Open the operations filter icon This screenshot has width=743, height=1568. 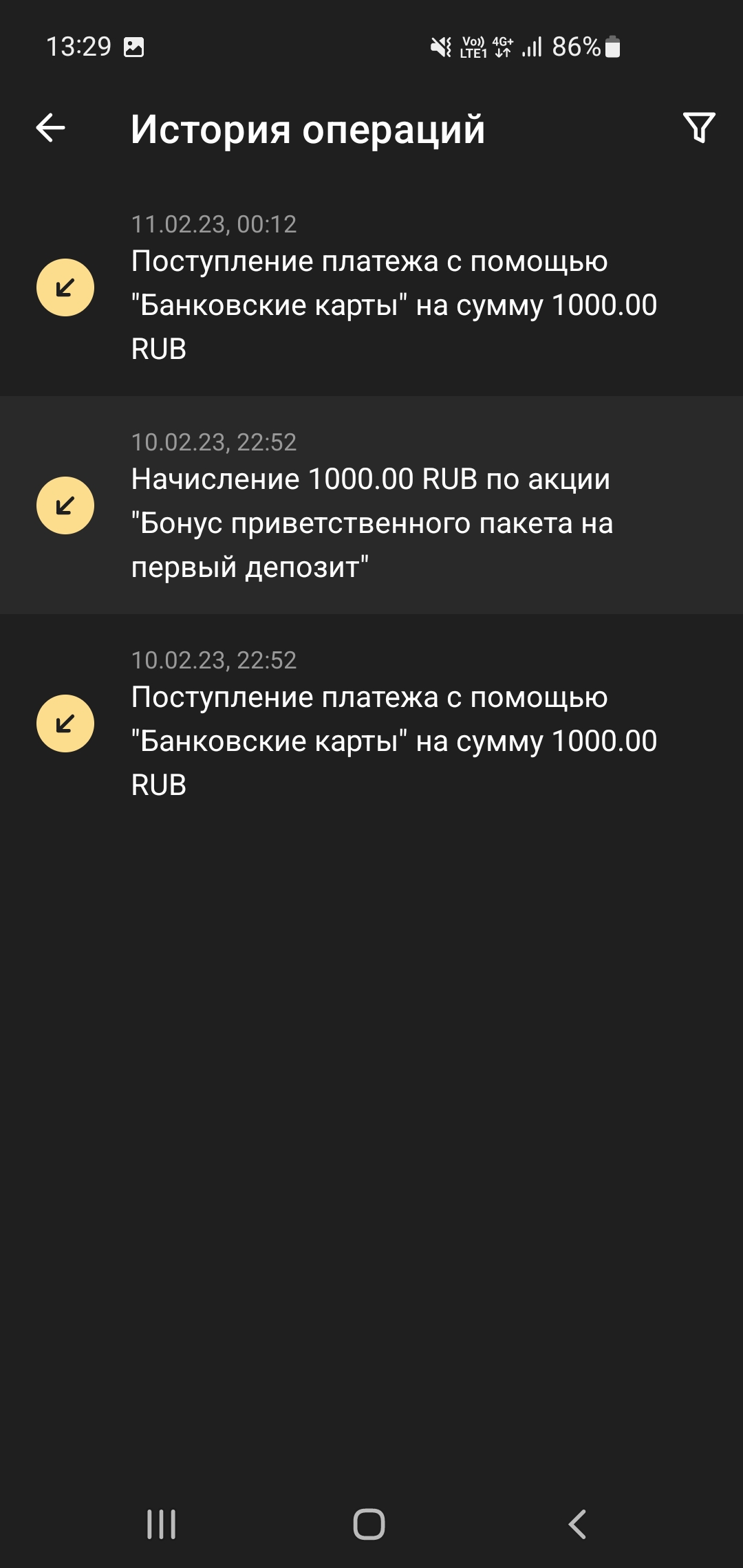pyautogui.click(x=699, y=128)
